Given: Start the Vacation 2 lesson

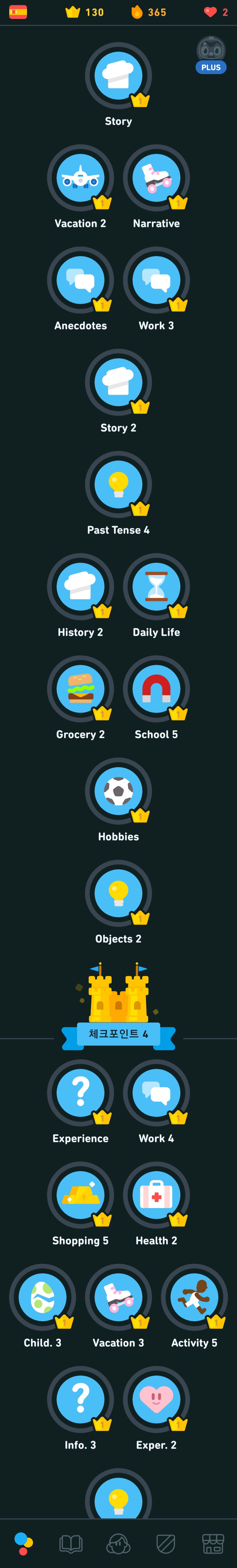Looking at the screenshot, I should click(80, 178).
